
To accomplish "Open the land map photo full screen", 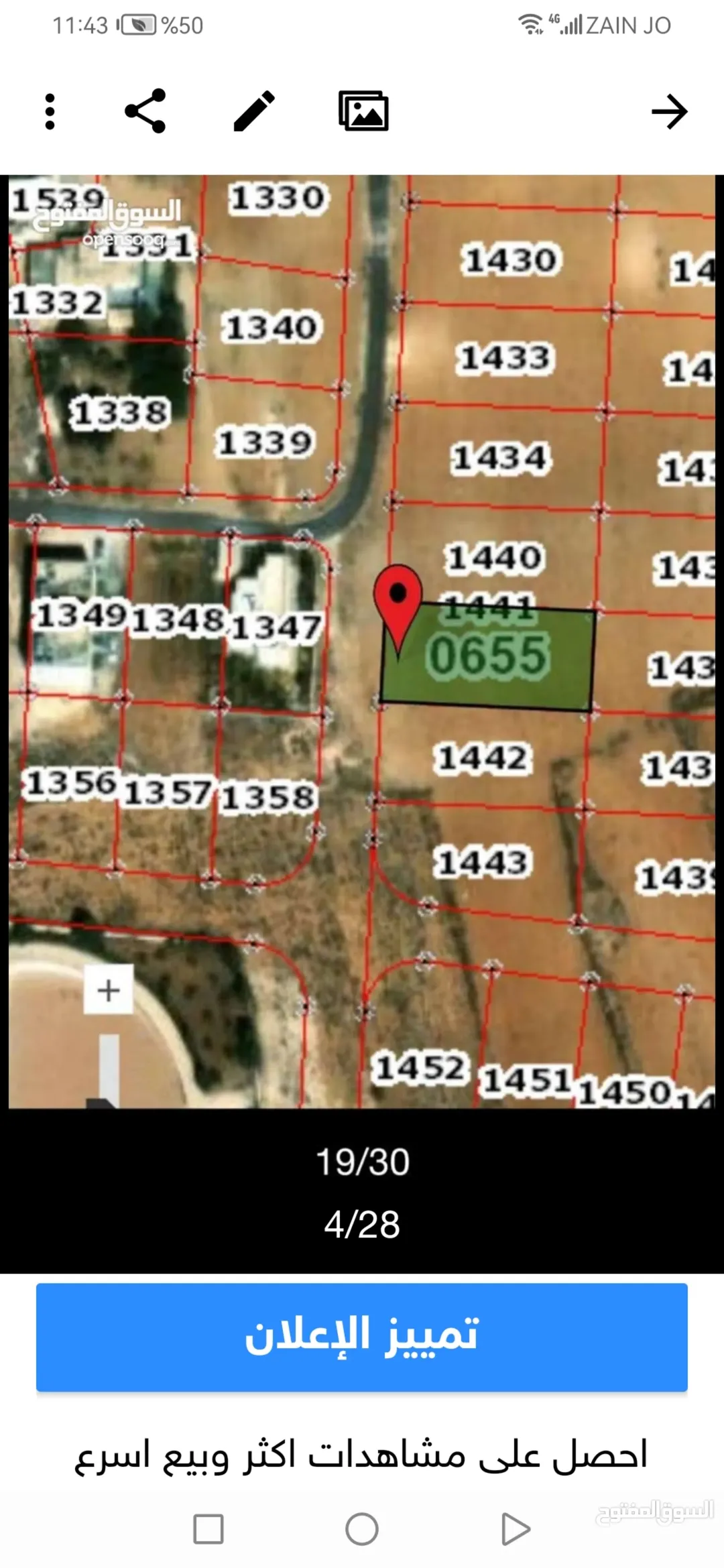I will 362,641.
